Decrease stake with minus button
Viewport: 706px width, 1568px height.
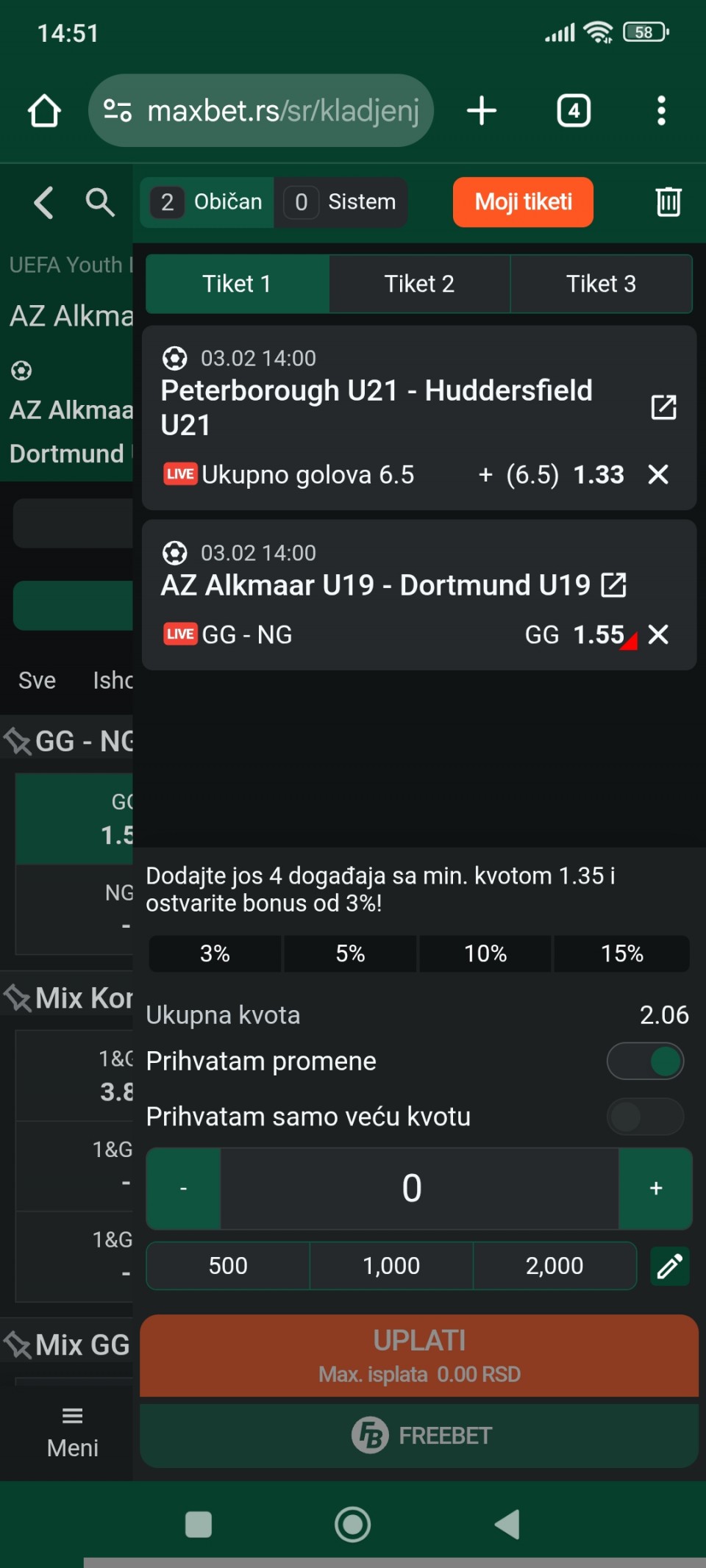click(184, 1189)
